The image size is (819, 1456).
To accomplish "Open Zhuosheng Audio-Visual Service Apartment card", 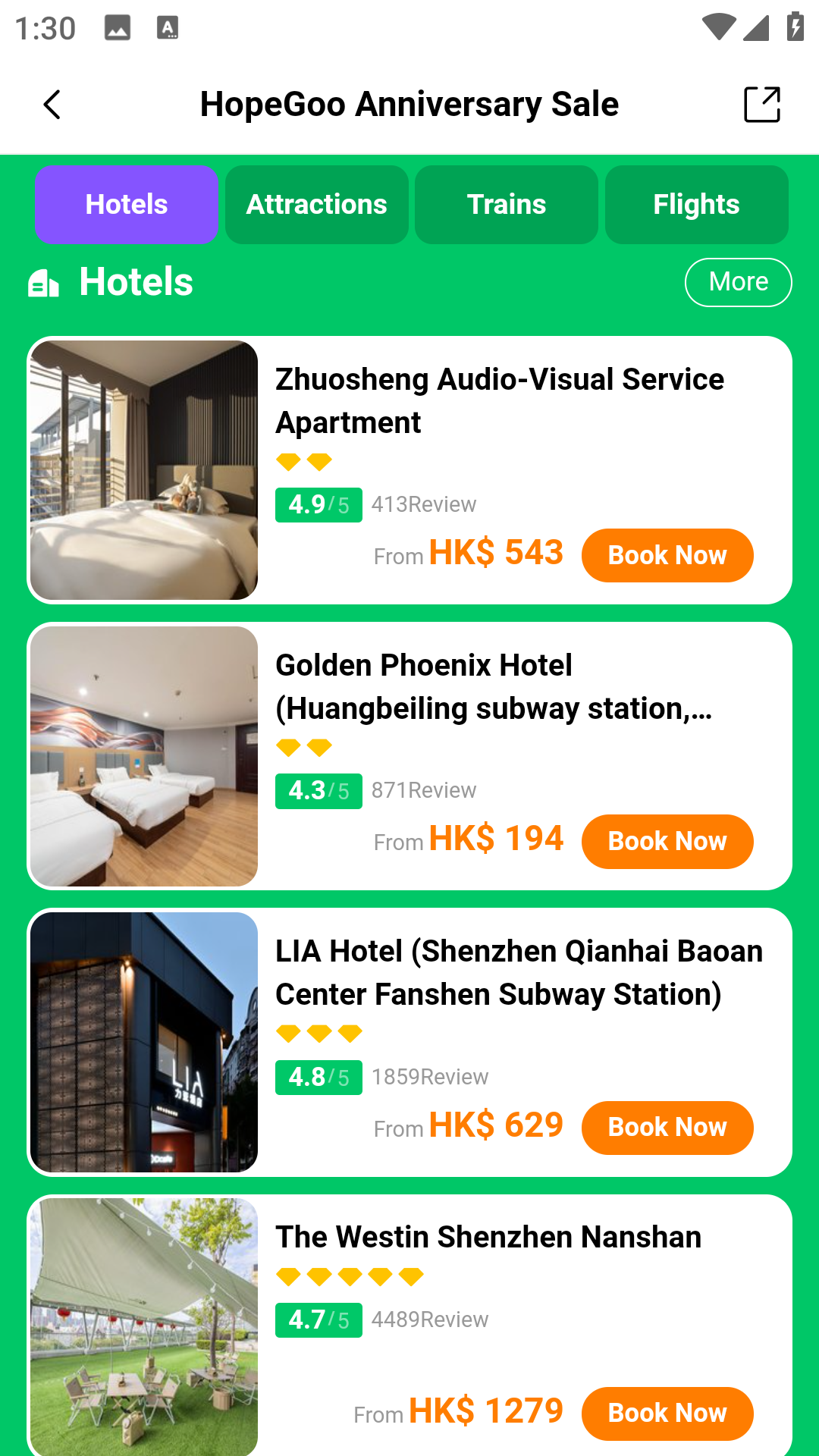I will pyautogui.click(x=499, y=400).
